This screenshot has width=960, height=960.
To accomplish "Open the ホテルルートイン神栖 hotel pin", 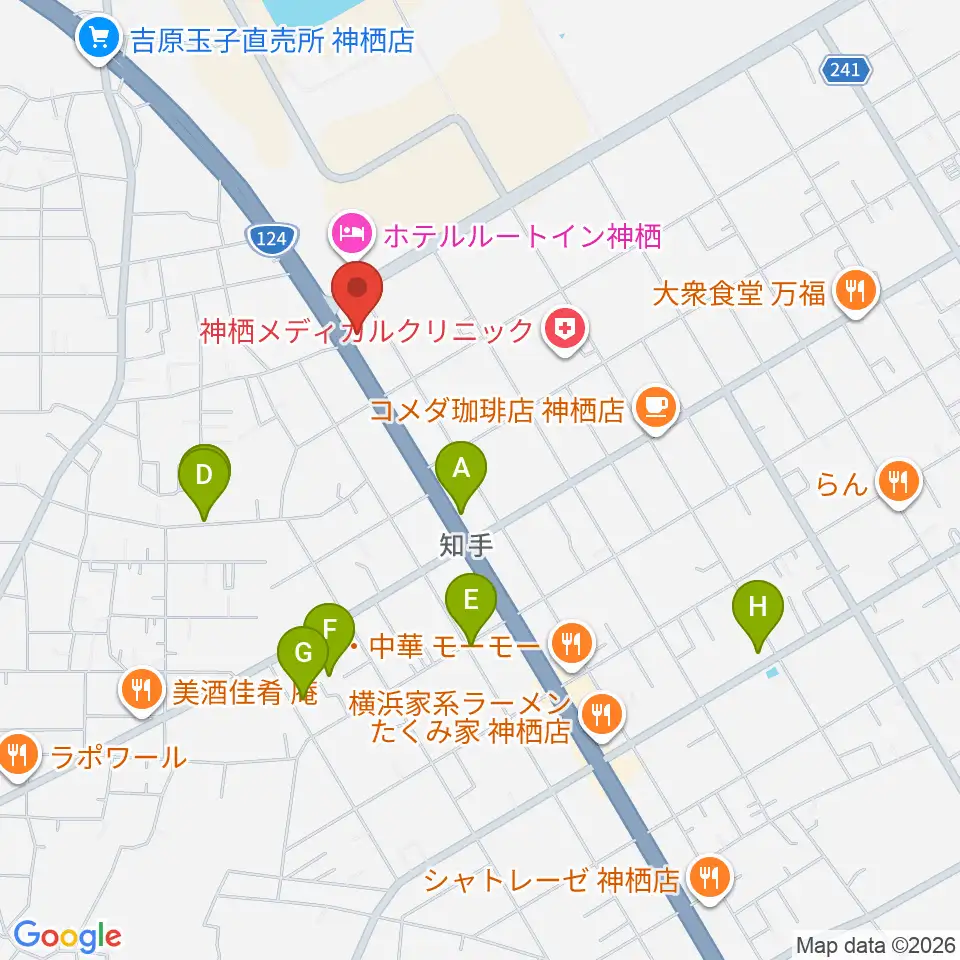I will pos(352,234).
